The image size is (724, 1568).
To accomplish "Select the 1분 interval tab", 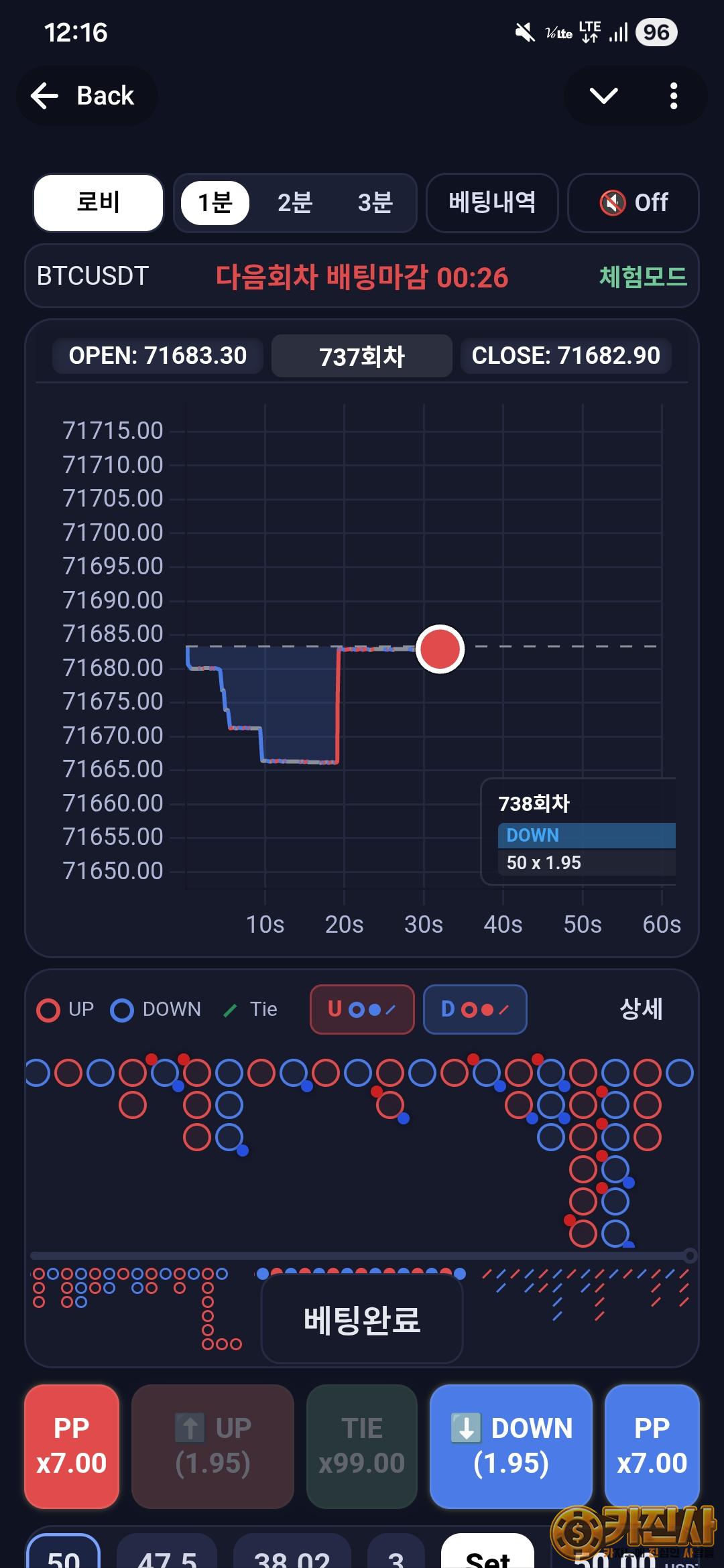I will [215, 202].
